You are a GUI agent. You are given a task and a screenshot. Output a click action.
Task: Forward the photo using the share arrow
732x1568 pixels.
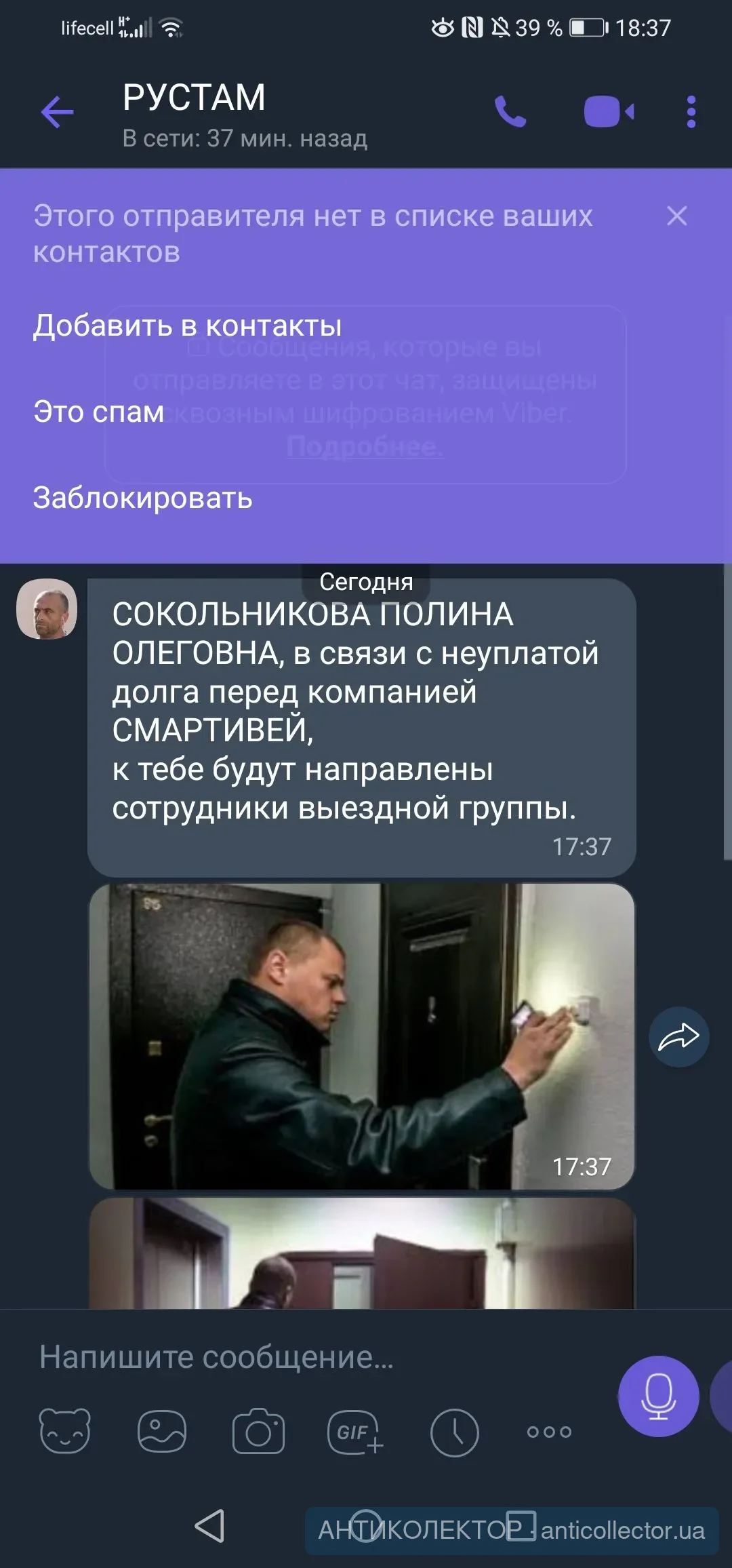coord(678,1037)
